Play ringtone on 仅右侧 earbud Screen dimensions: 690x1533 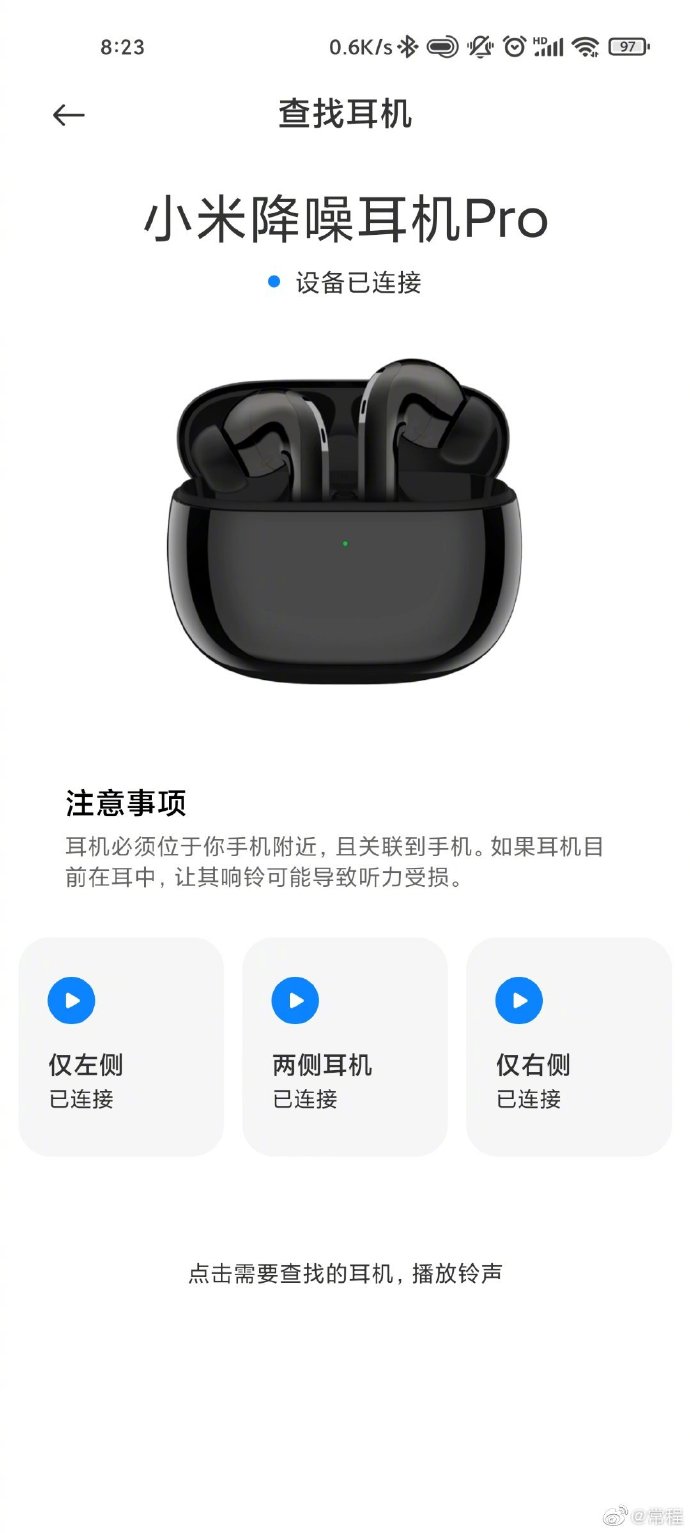coord(519,1000)
